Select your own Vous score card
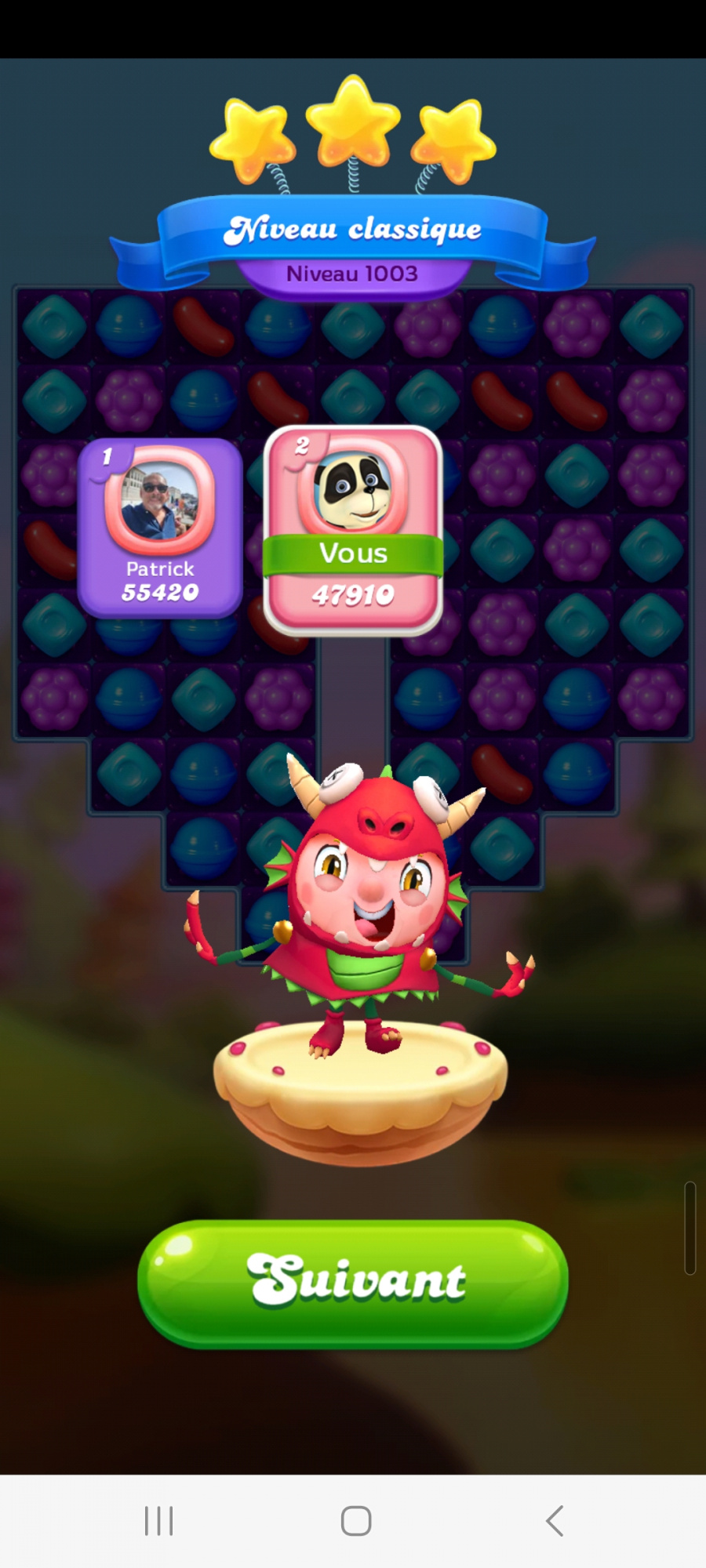Image resolution: width=706 pixels, height=1568 pixels. [x=353, y=530]
